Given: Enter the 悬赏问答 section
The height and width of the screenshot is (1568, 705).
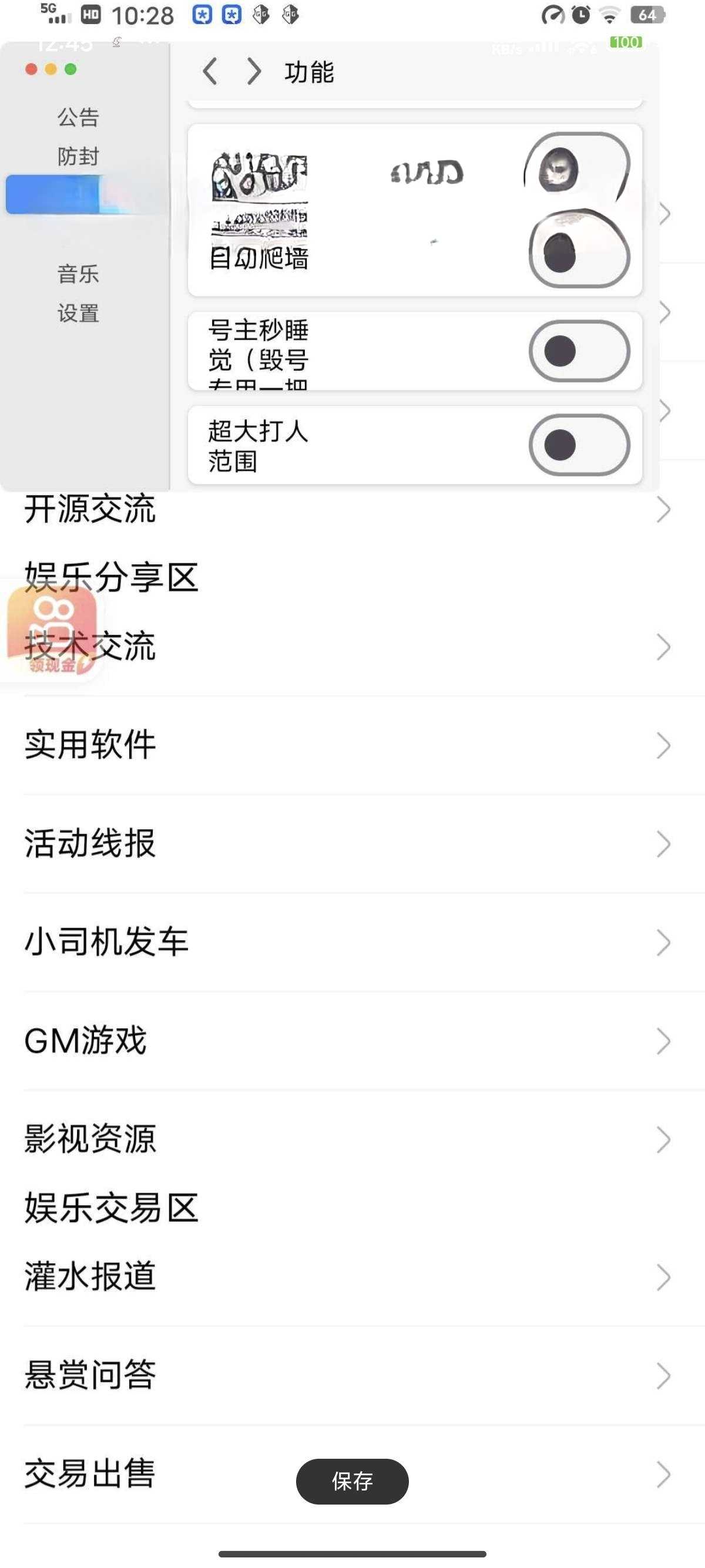Looking at the screenshot, I should (90, 1375).
